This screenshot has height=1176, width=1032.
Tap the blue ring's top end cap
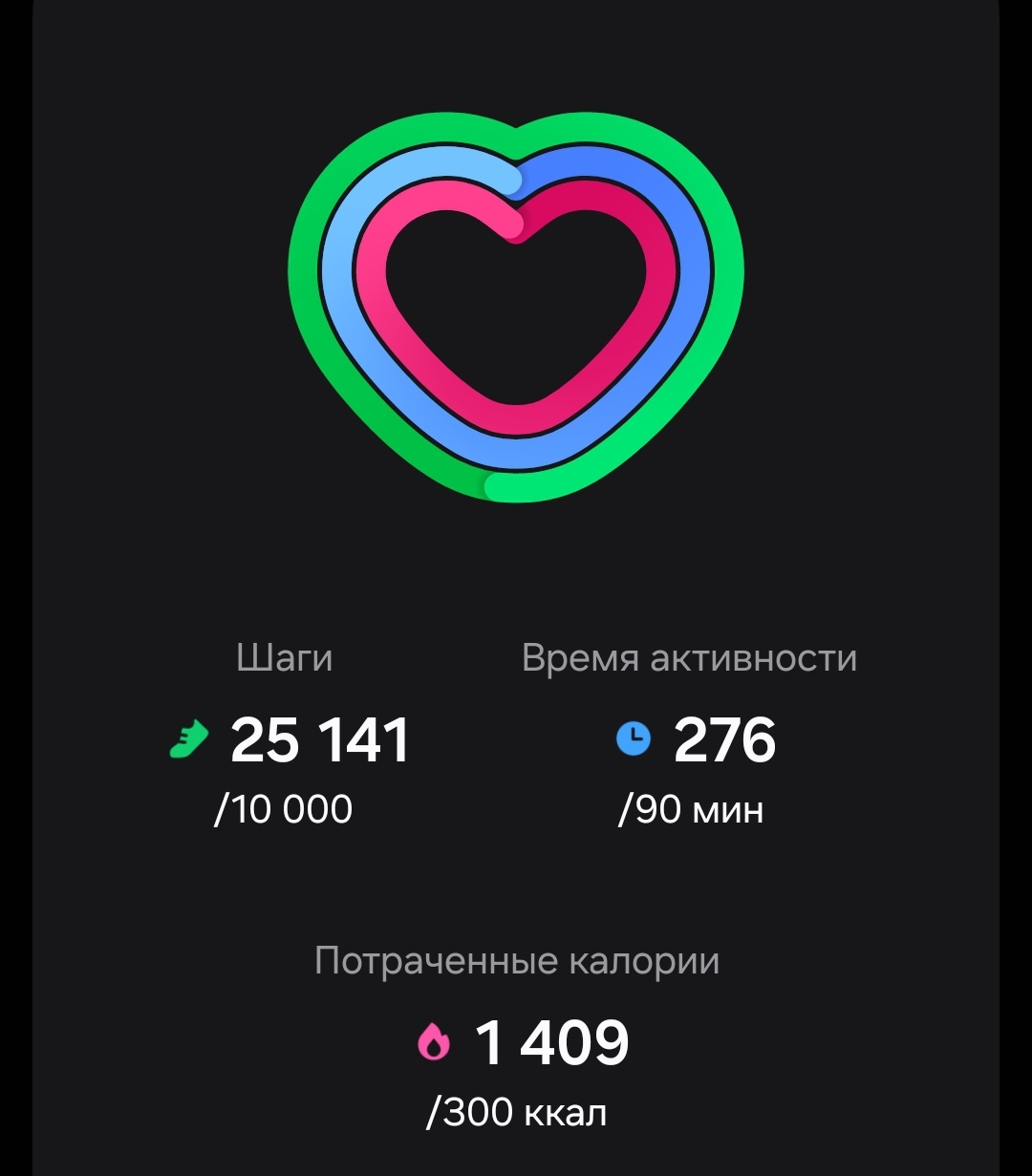click(x=516, y=182)
